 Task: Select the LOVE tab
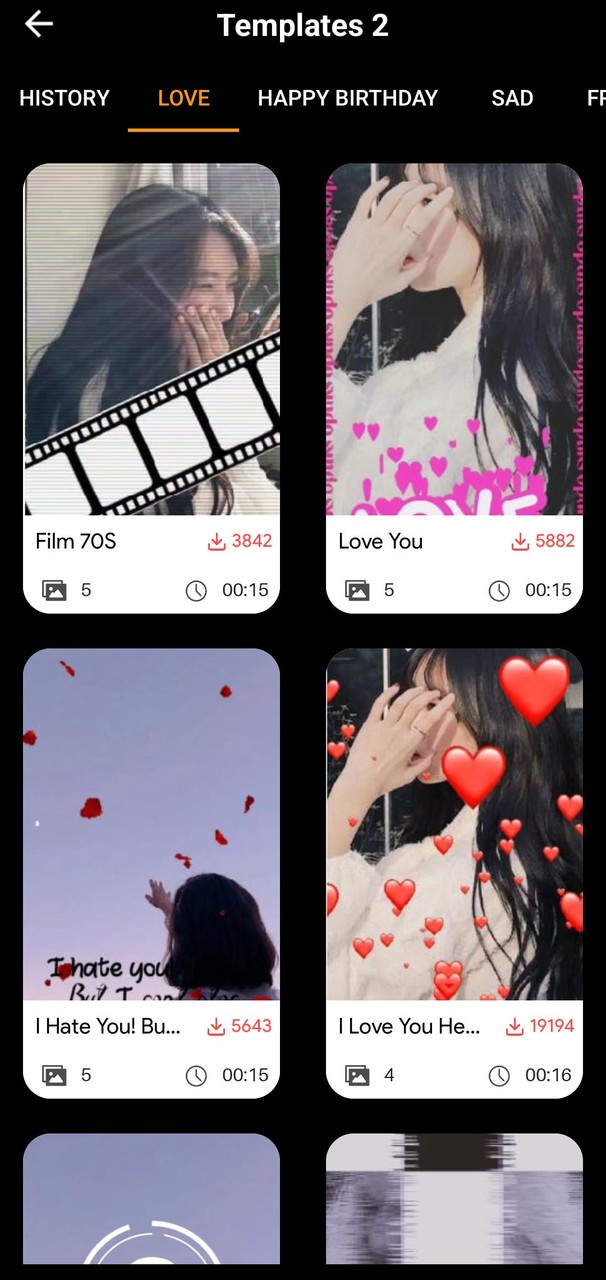click(x=184, y=98)
